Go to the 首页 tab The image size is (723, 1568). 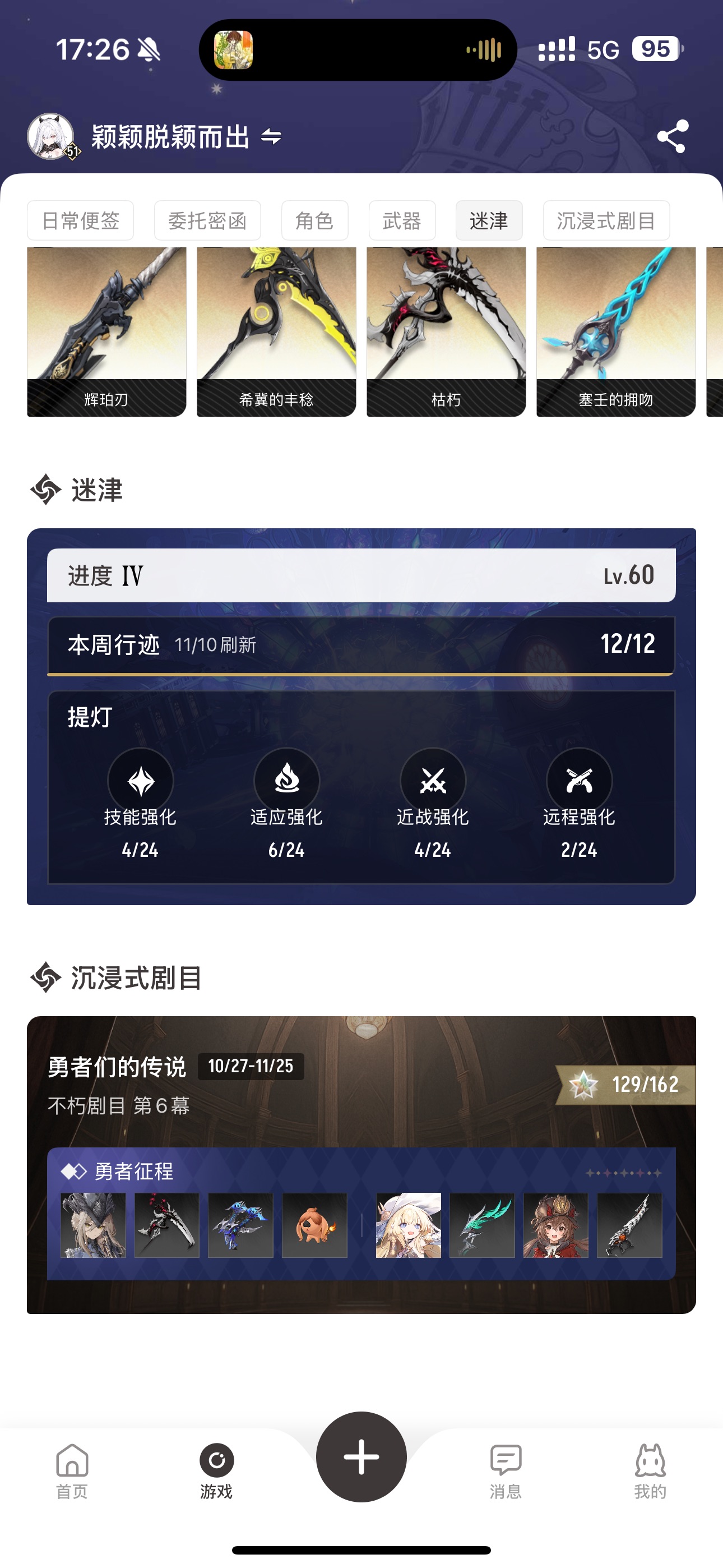pos(72,1470)
